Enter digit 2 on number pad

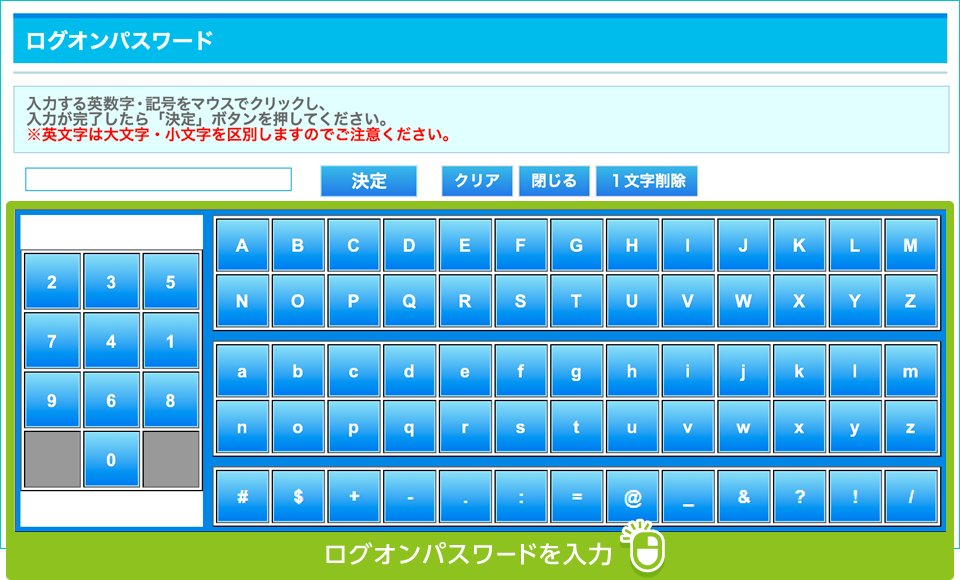point(51,282)
